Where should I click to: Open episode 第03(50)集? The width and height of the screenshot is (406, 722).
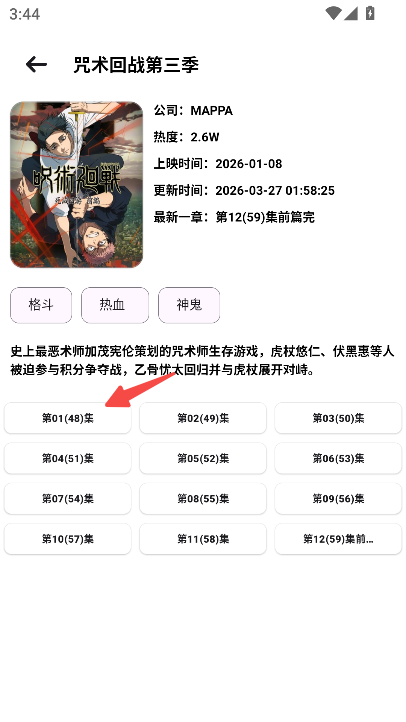click(x=338, y=418)
